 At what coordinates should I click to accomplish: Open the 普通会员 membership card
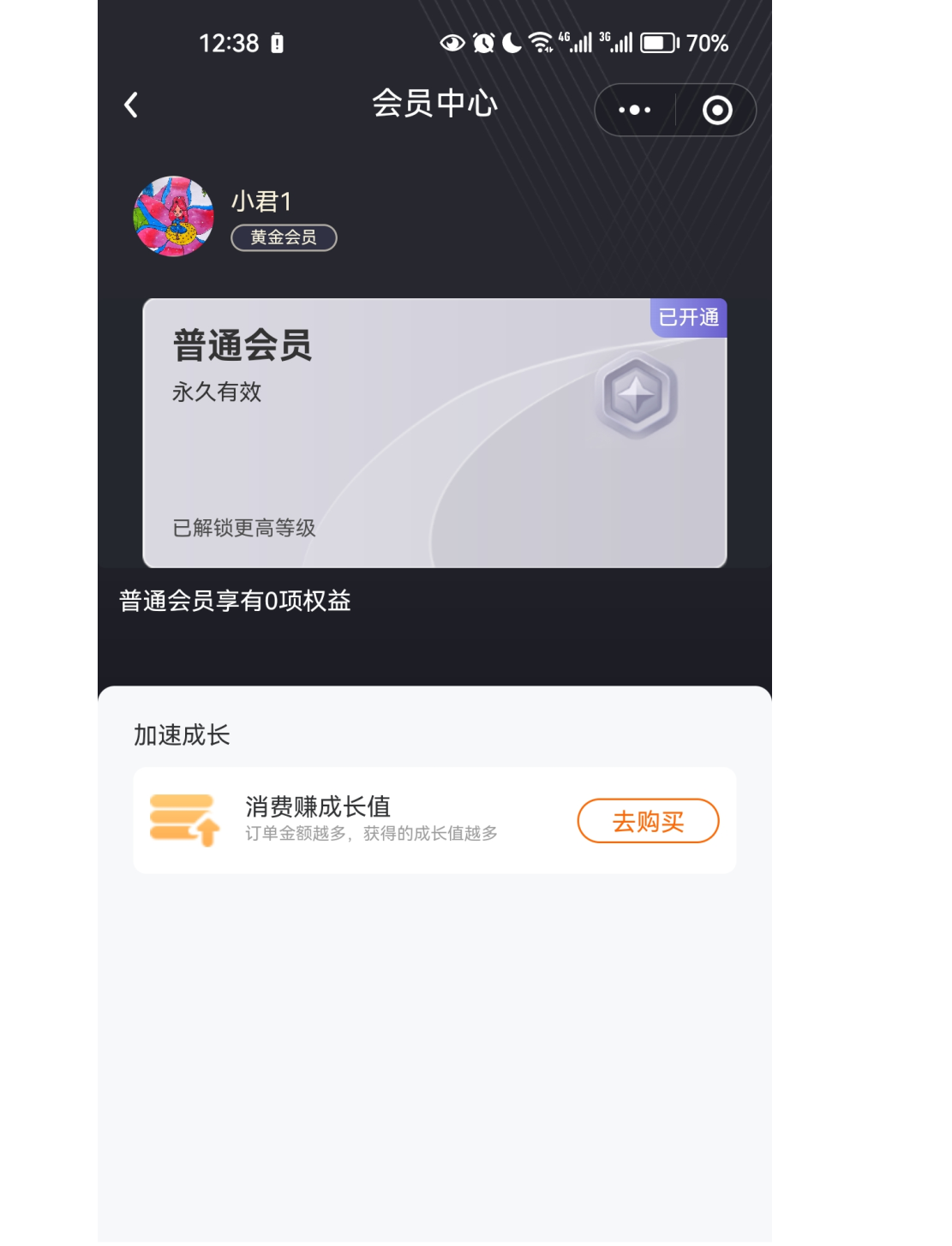pos(434,433)
